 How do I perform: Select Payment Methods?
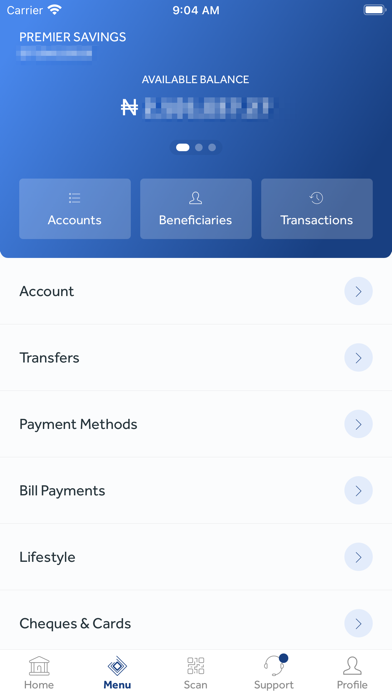[x=196, y=424]
